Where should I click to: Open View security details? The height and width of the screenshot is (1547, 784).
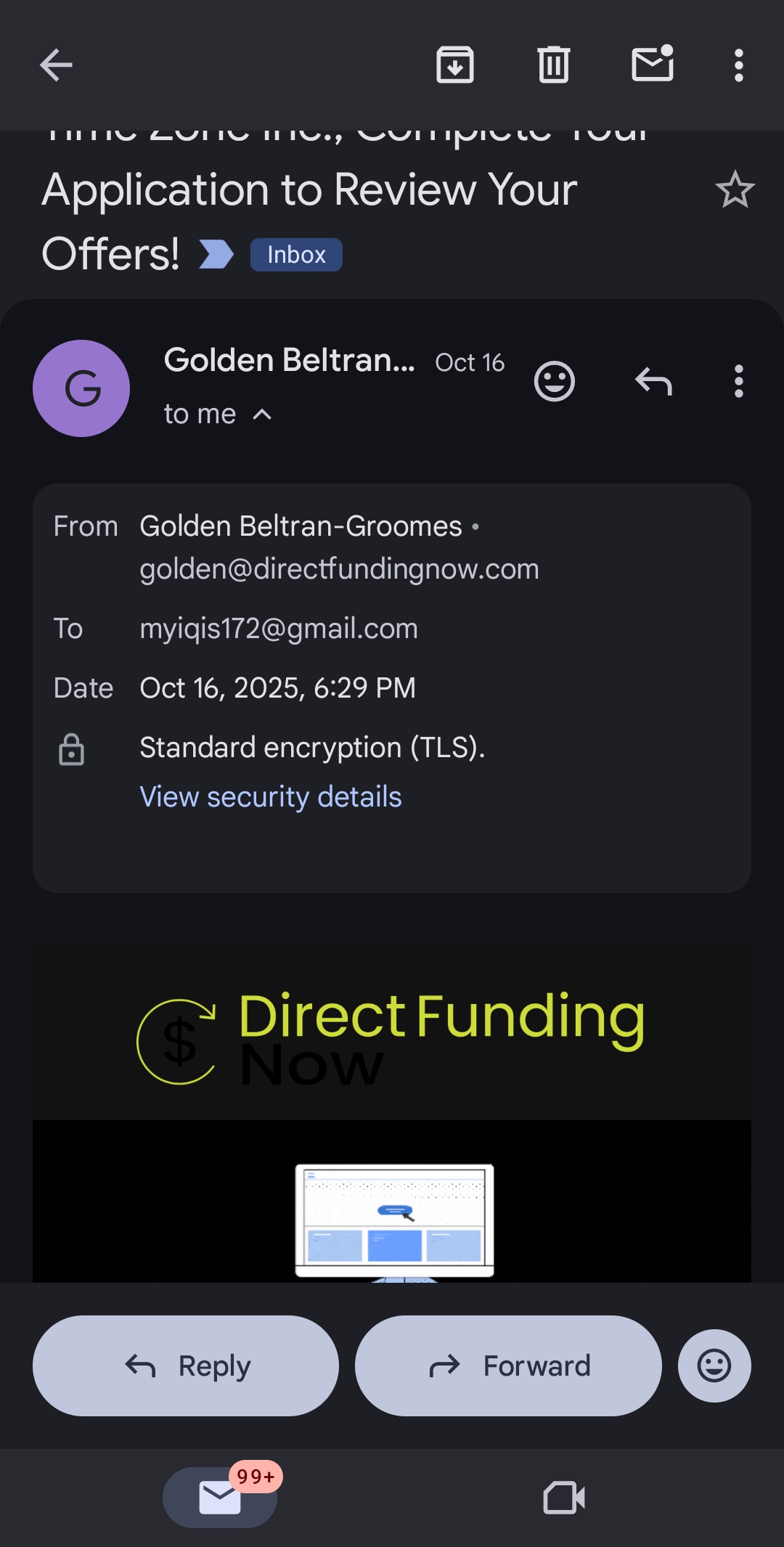click(x=270, y=796)
